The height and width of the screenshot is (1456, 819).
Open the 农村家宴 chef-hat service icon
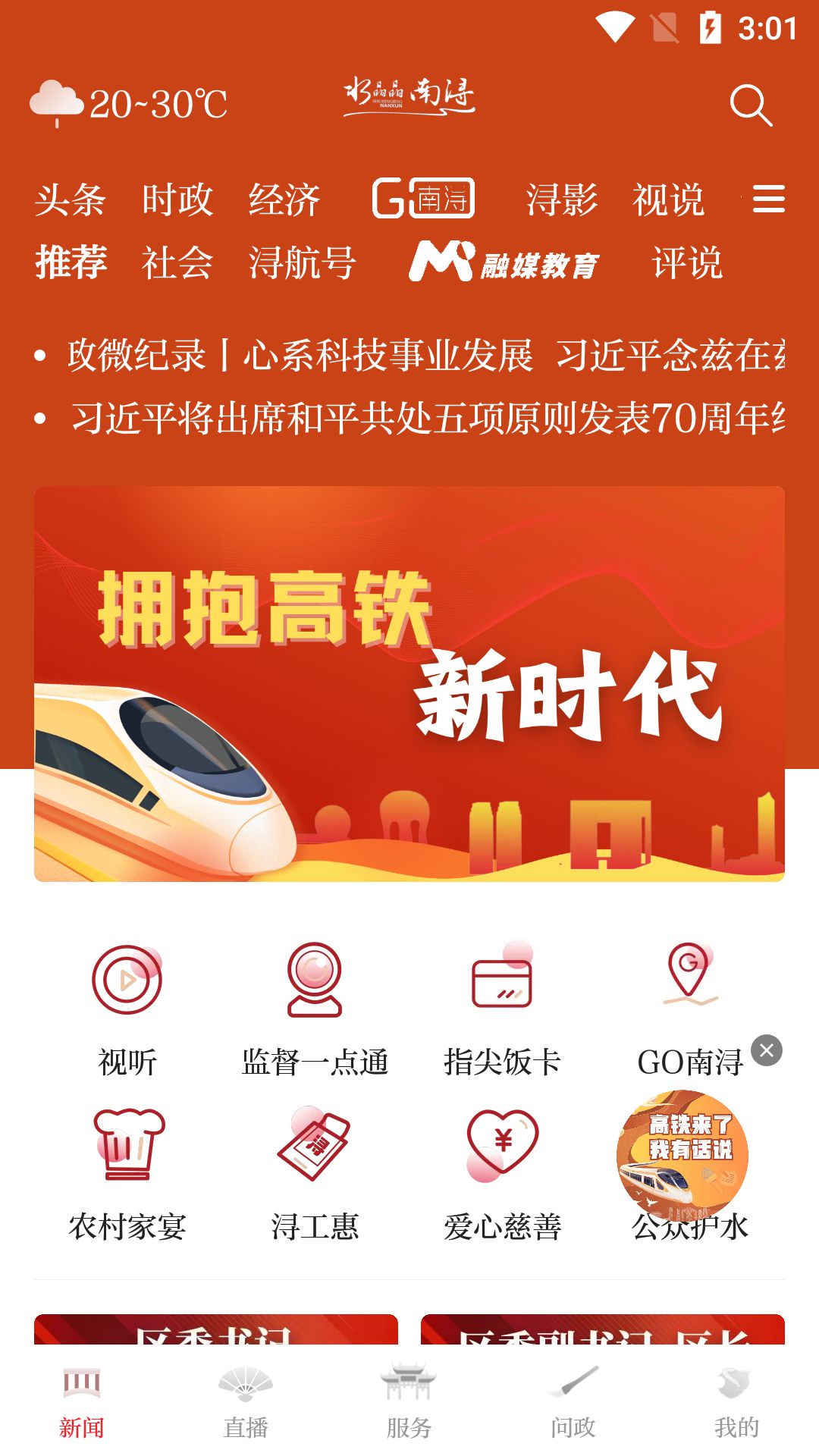(127, 1168)
